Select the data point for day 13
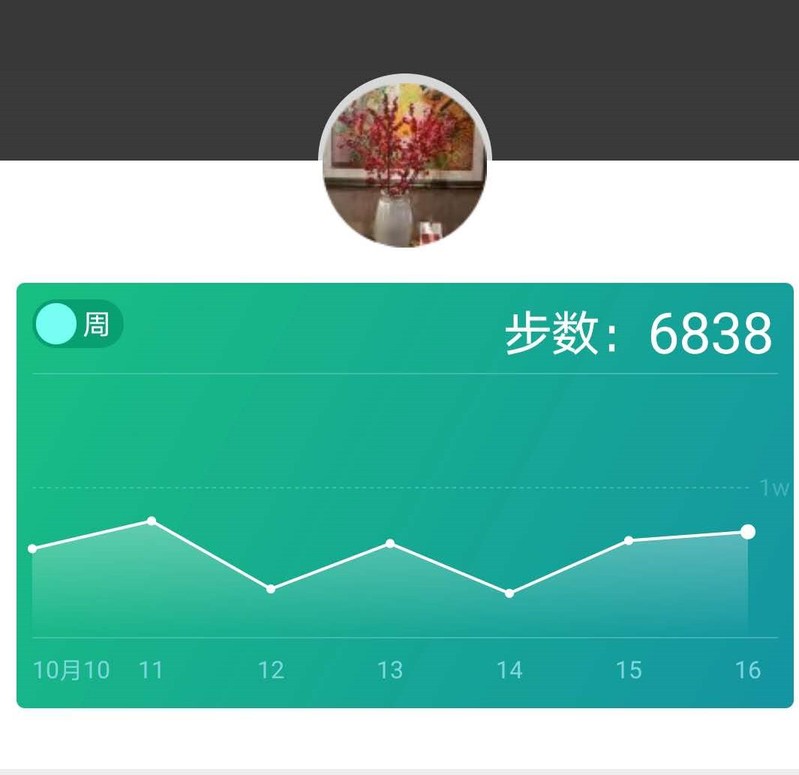The height and width of the screenshot is (775, 799). pyautogui.click(x=390, y=544)
